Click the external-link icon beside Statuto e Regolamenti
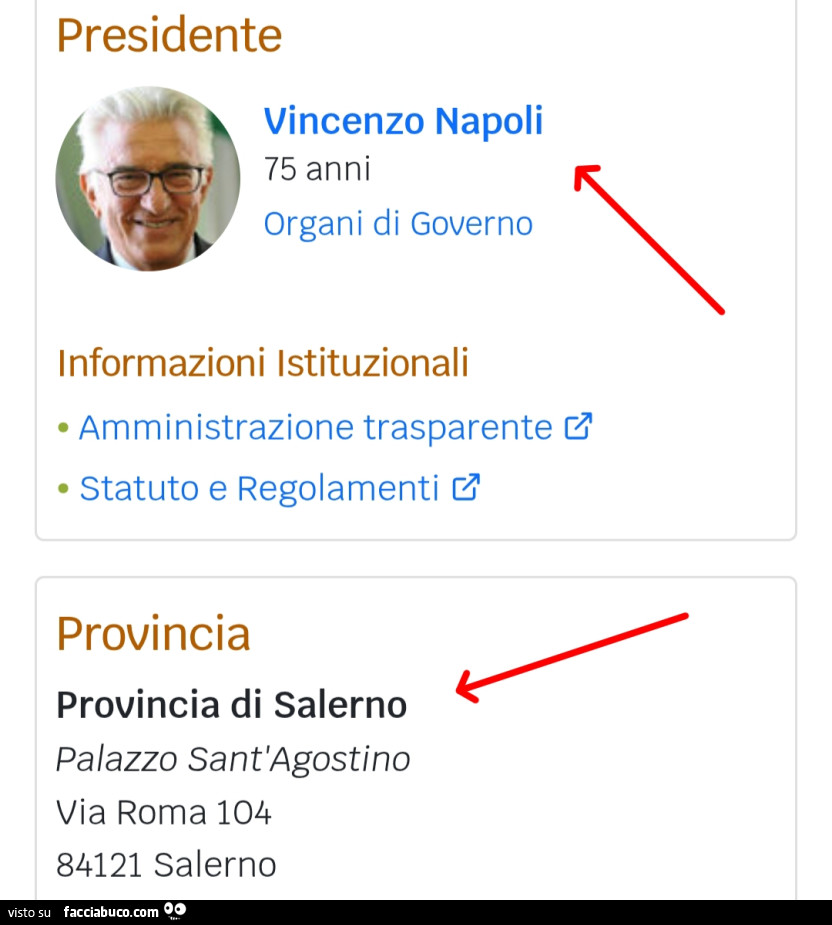The width and height of the screenshot is (832, 925). click(x=466, y=488)
